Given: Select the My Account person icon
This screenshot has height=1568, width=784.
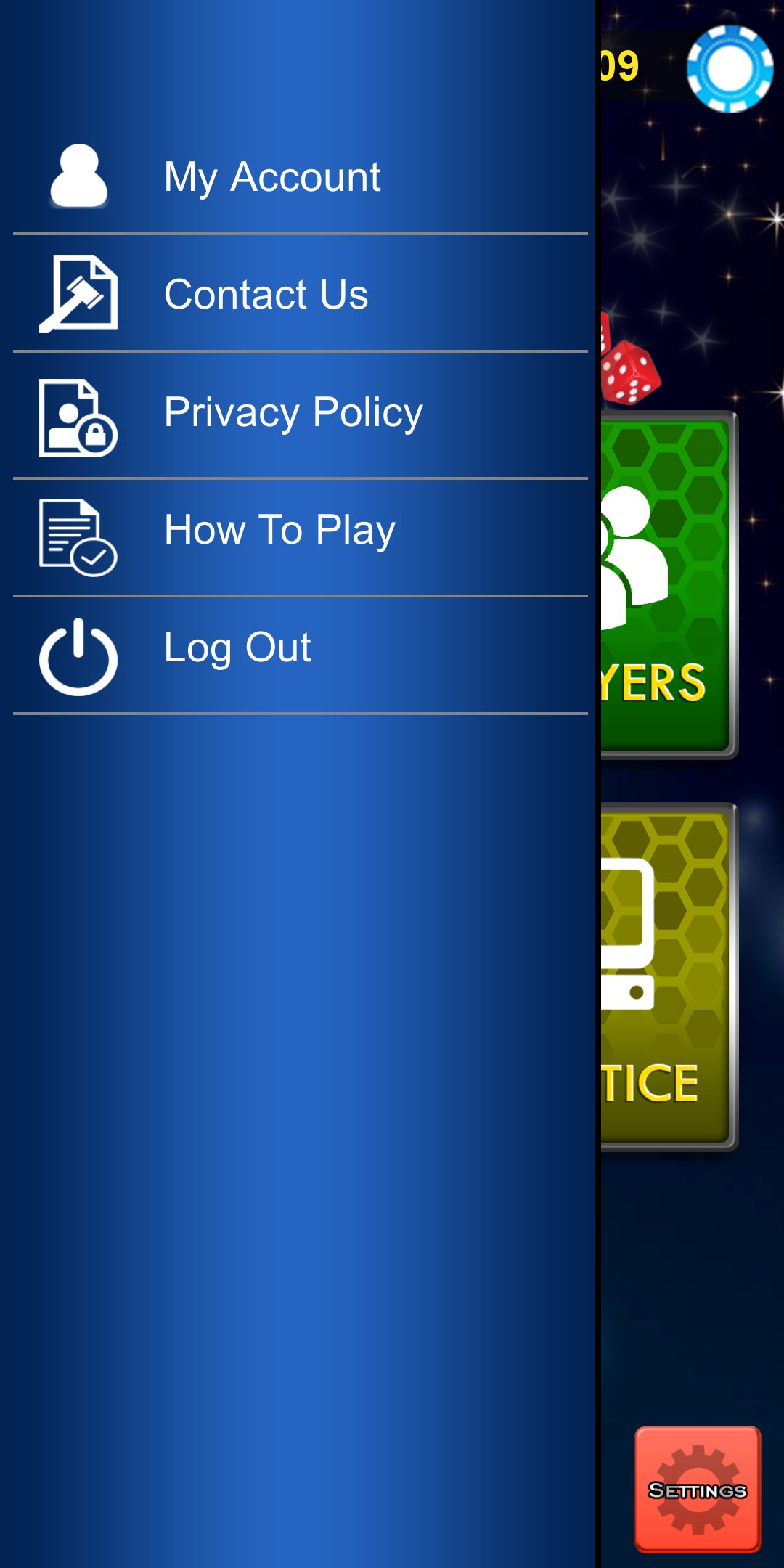Looking at the screenshot, I should pos(78,176).
